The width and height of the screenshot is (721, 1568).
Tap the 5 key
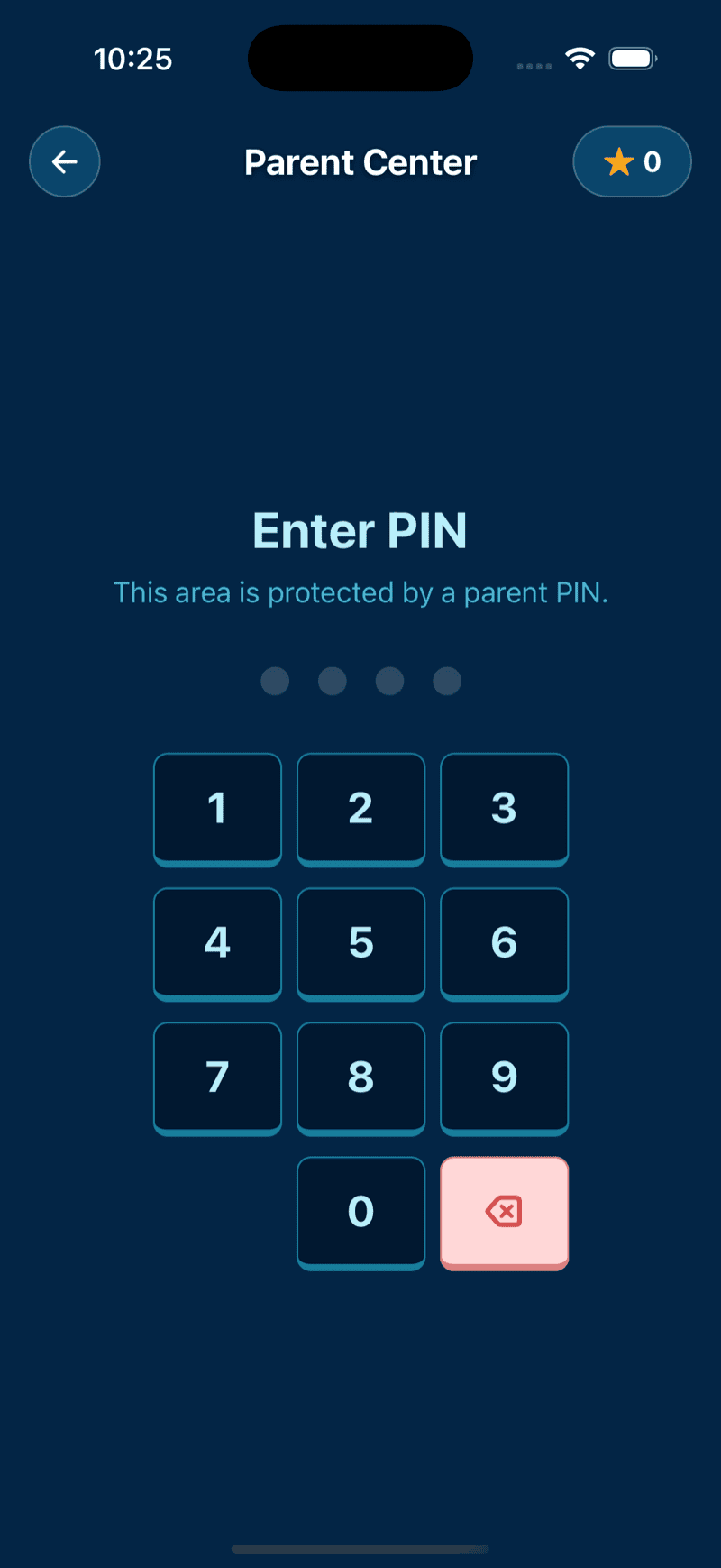360,942
